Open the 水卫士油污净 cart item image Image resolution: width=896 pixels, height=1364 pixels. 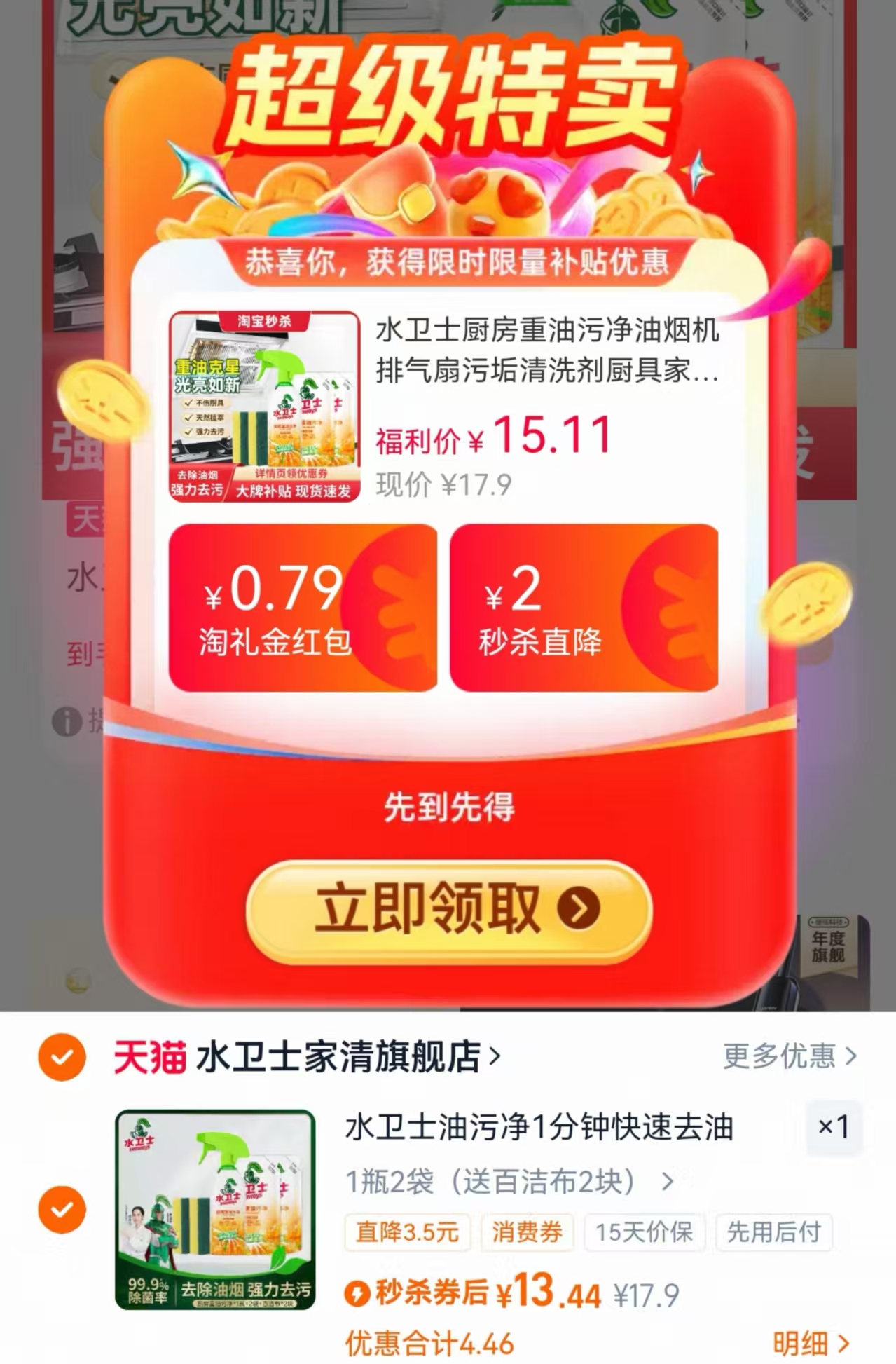(x=215, y=1210)
